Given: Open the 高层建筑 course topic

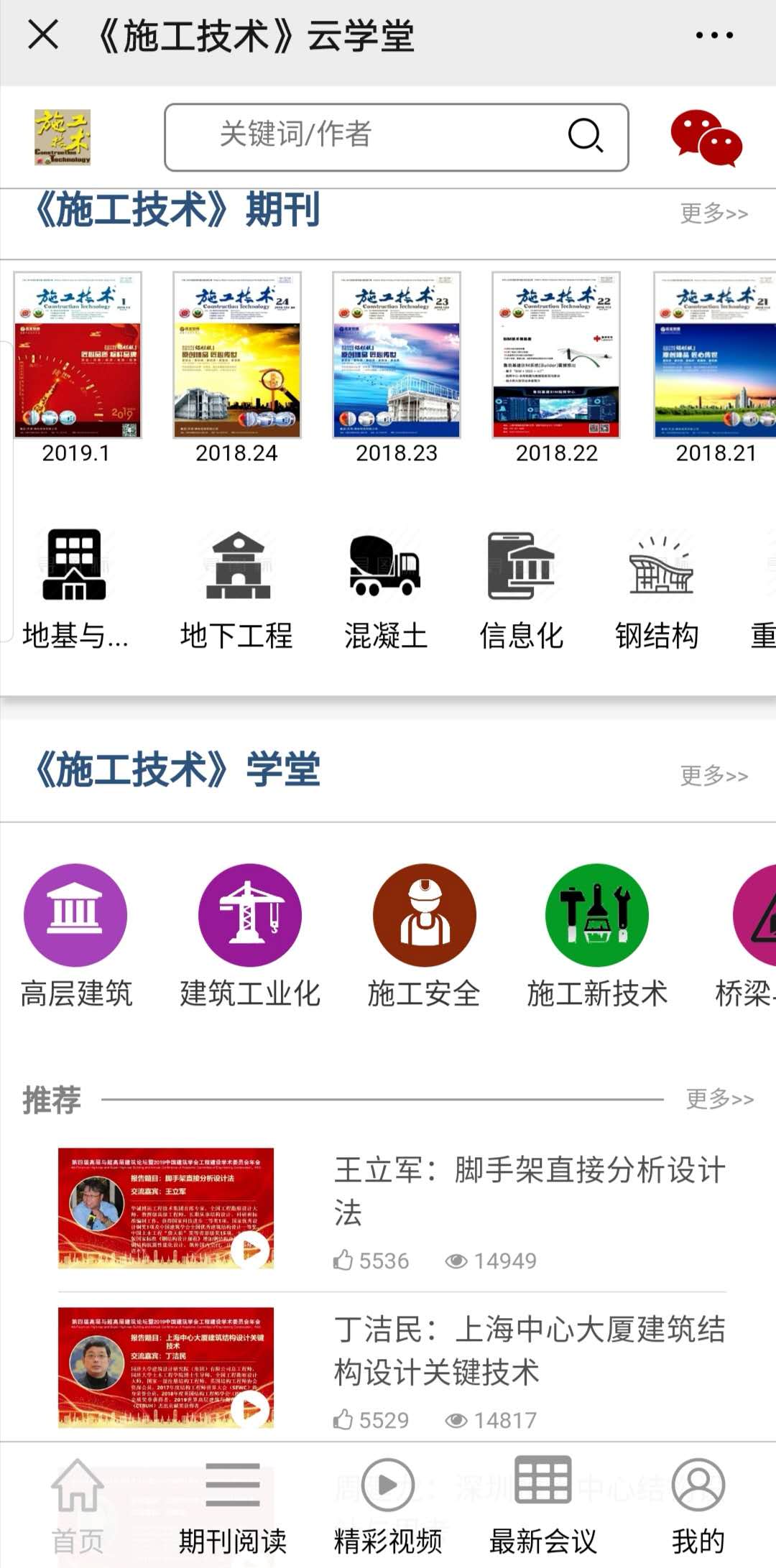Looking at the screenshot, I should 76,934.
